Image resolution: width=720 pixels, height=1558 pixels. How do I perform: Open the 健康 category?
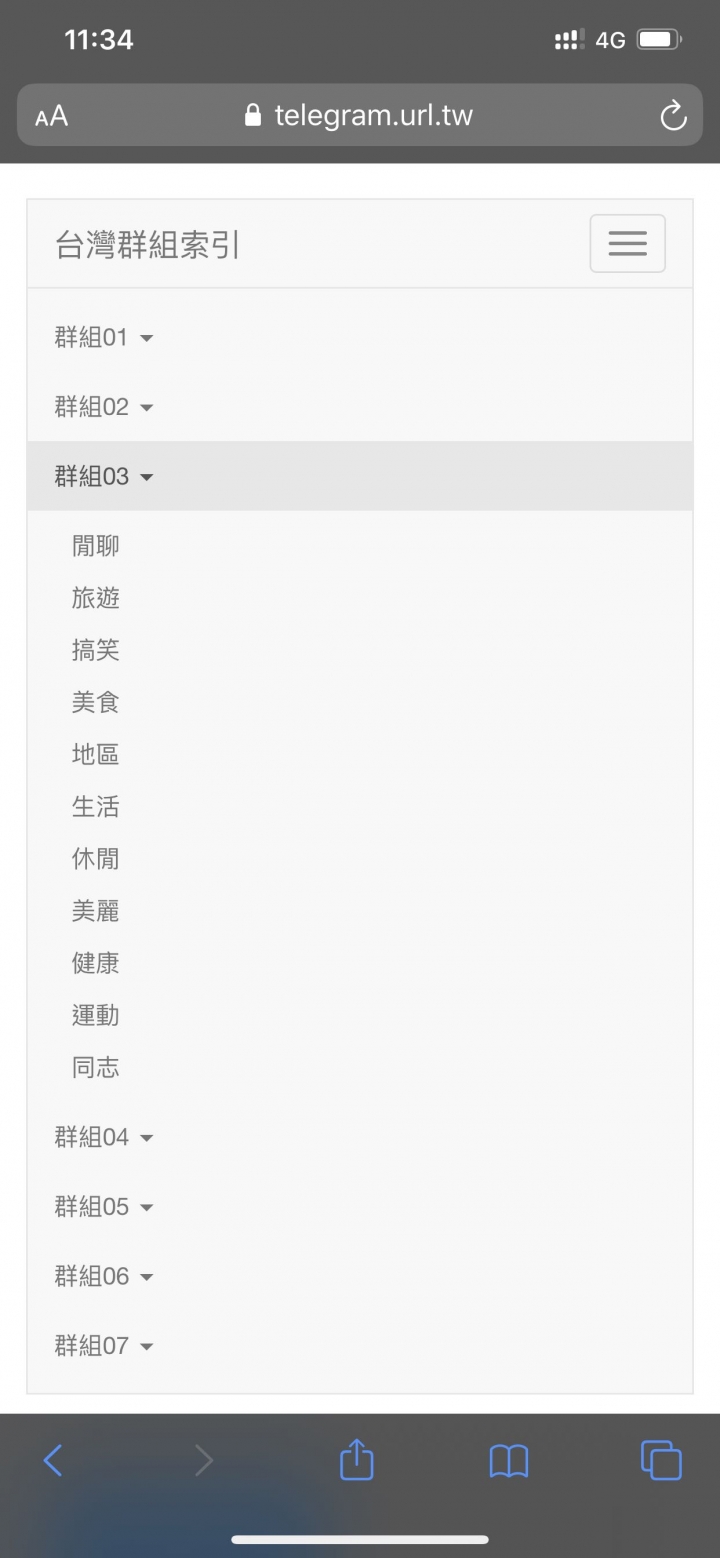pos(96,963)
